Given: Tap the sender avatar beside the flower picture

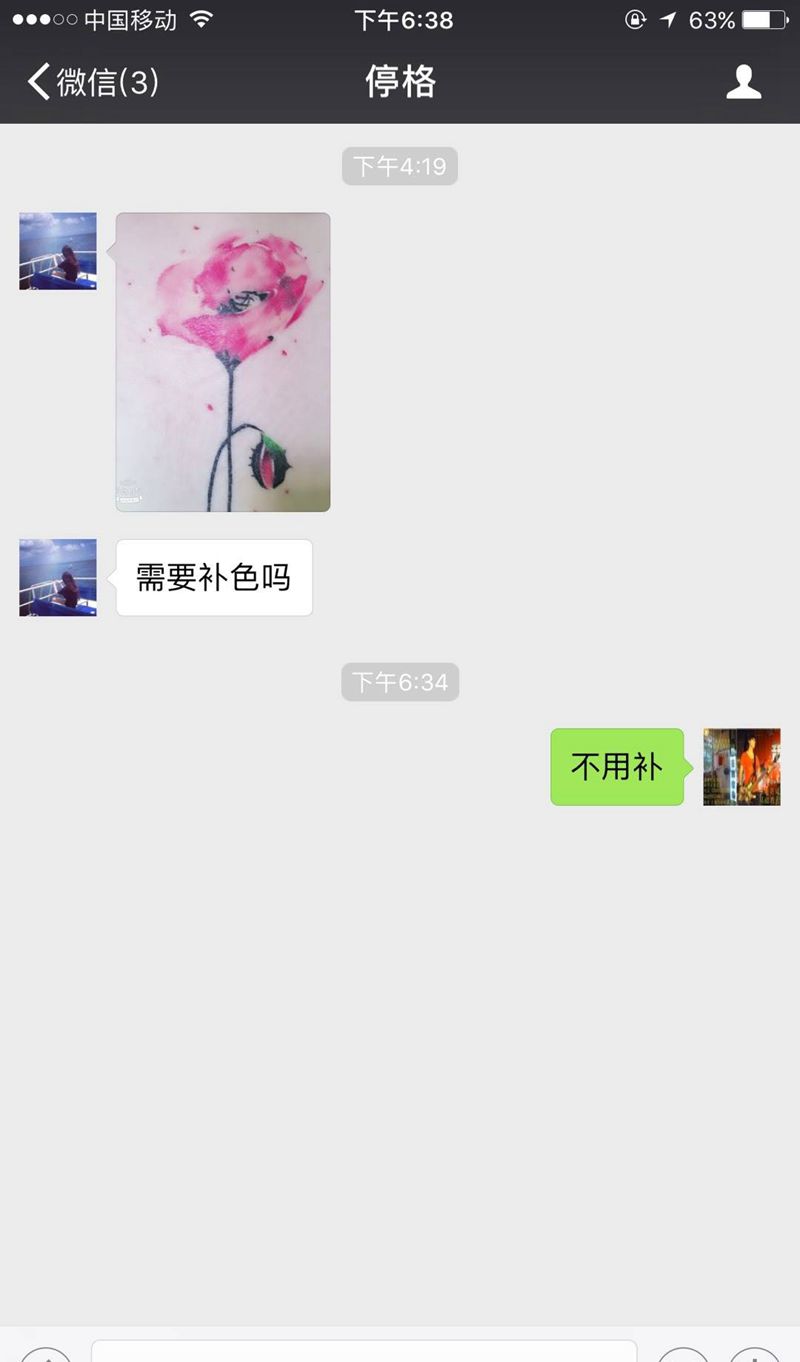Looking at the screenshot, I should (58, 251).
